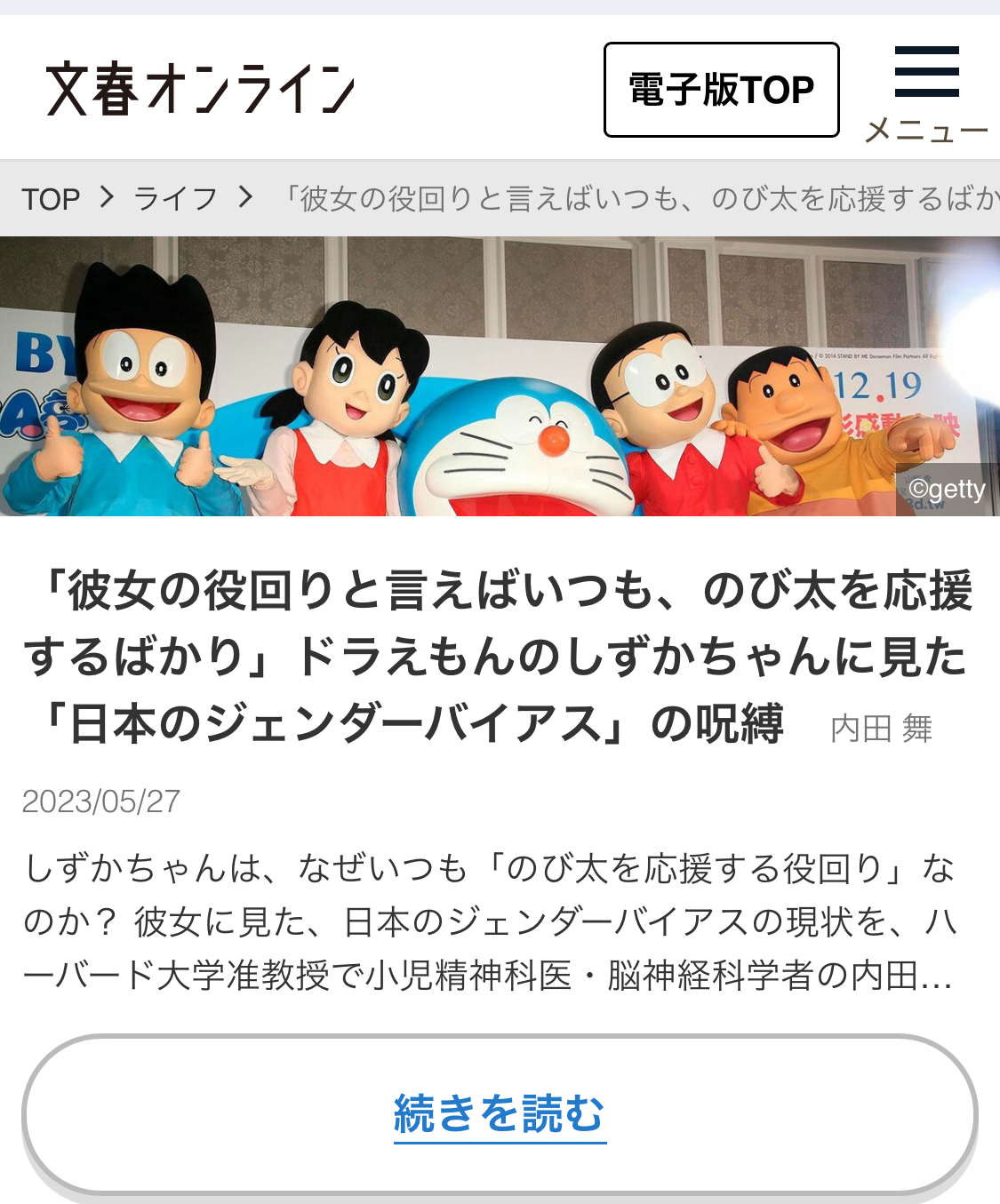The width and height of the screenshot is (1000, 1204).
Task: Go to 文春オンライン home via logo
Action: pyautogui.click(x=201, y=90)
